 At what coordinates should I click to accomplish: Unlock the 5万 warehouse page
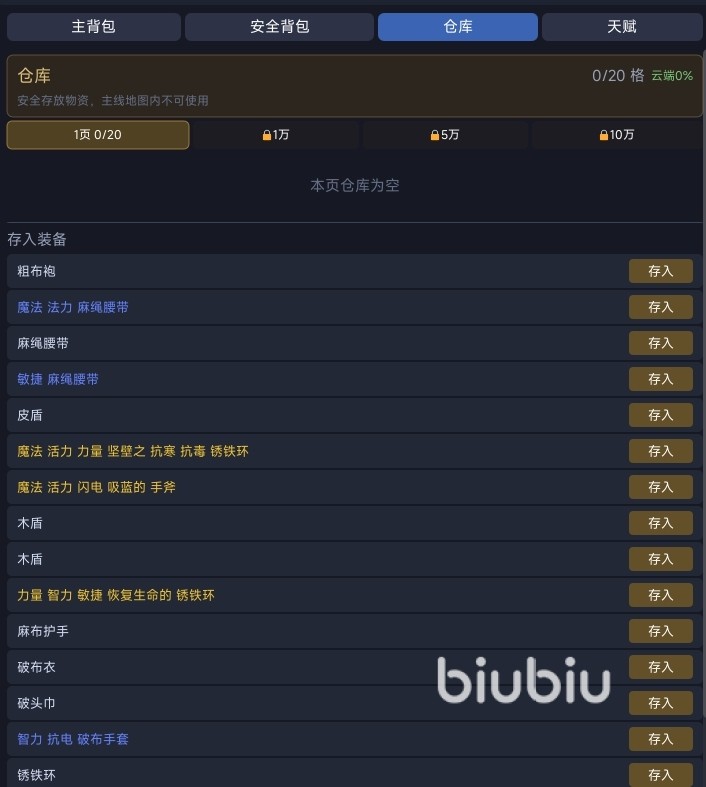(445, 135)
